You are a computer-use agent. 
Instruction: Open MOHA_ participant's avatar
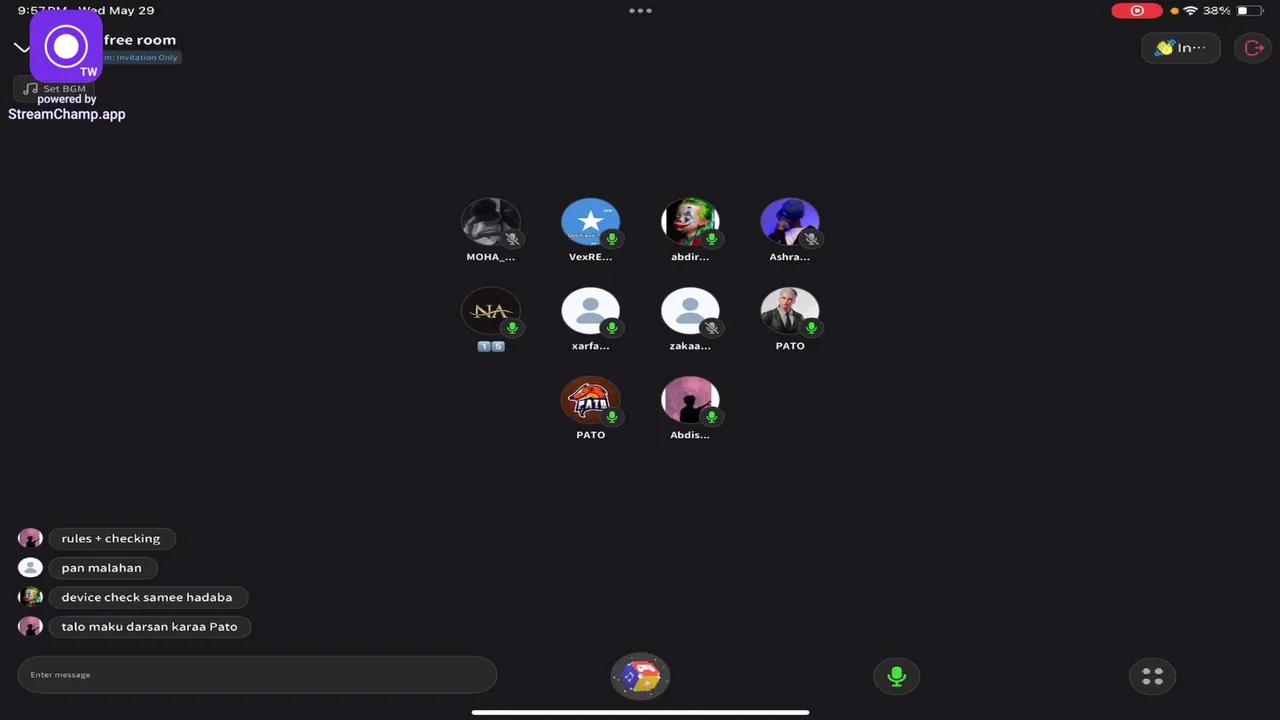(490, 223)
